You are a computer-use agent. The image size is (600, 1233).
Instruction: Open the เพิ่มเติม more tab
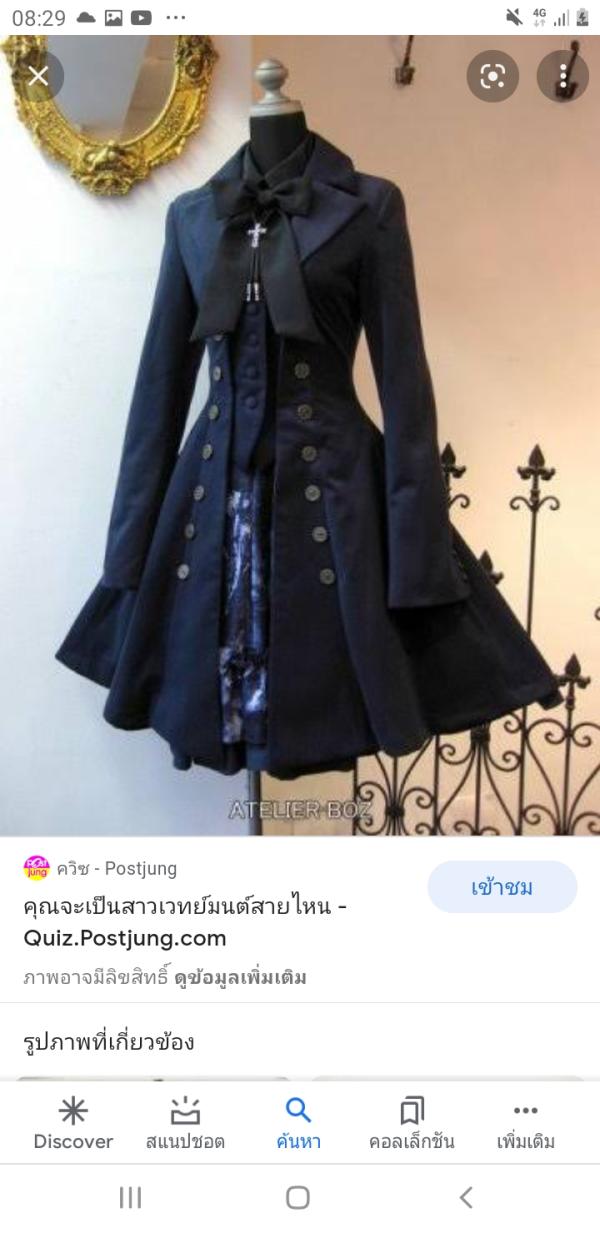[x=525, y=1123]
